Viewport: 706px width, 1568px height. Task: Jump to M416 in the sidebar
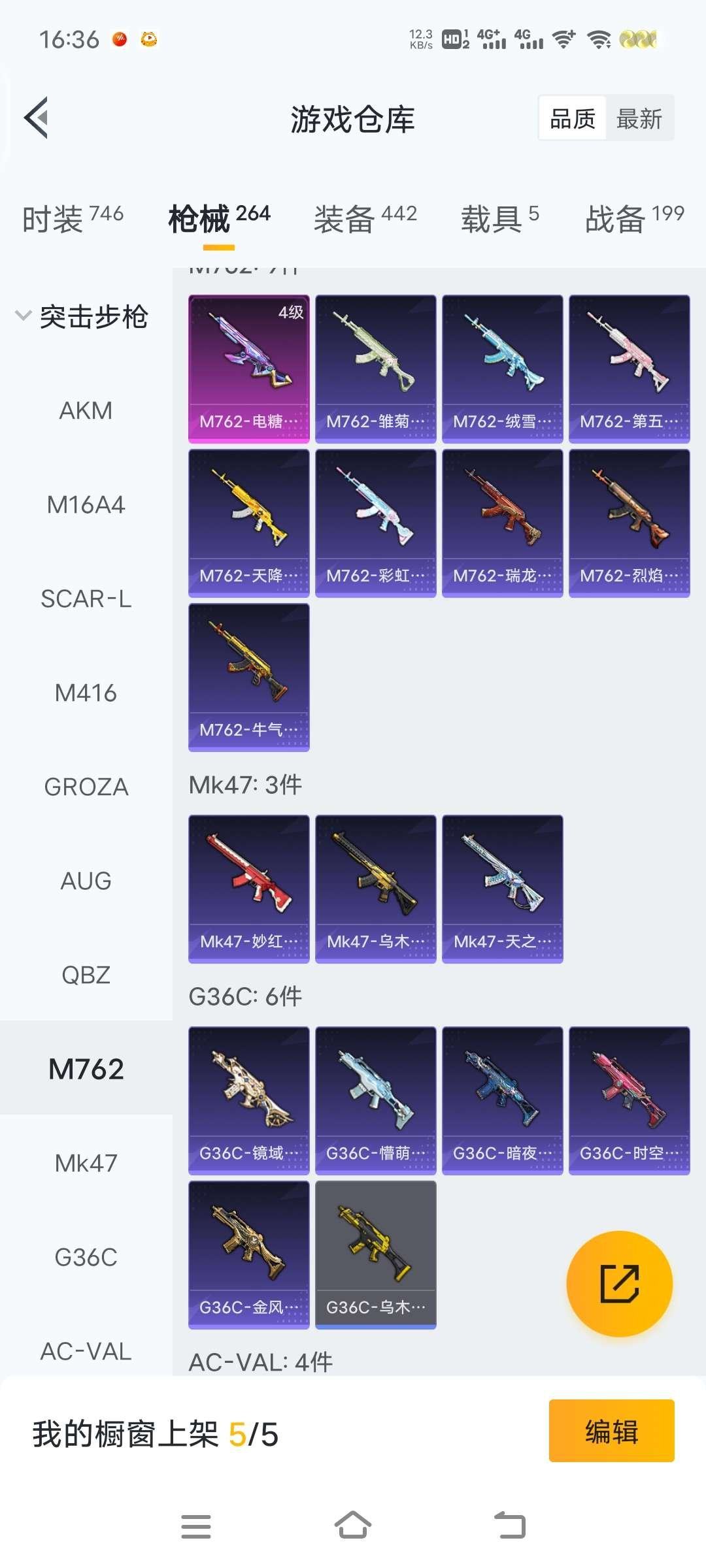[86, 693]
